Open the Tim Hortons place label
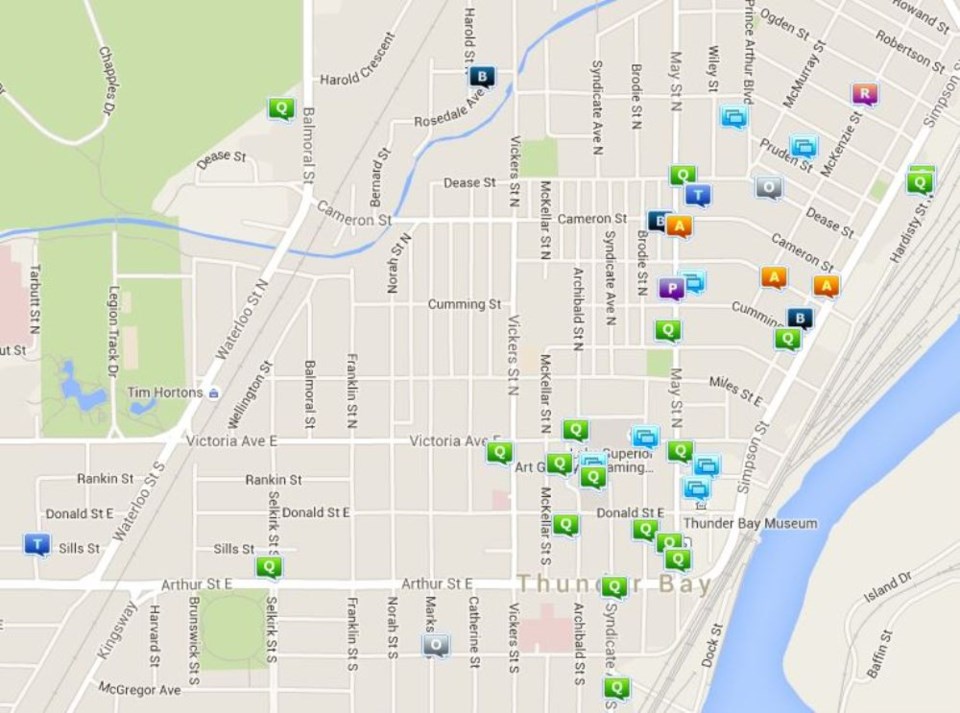 [x=165, y=393]
